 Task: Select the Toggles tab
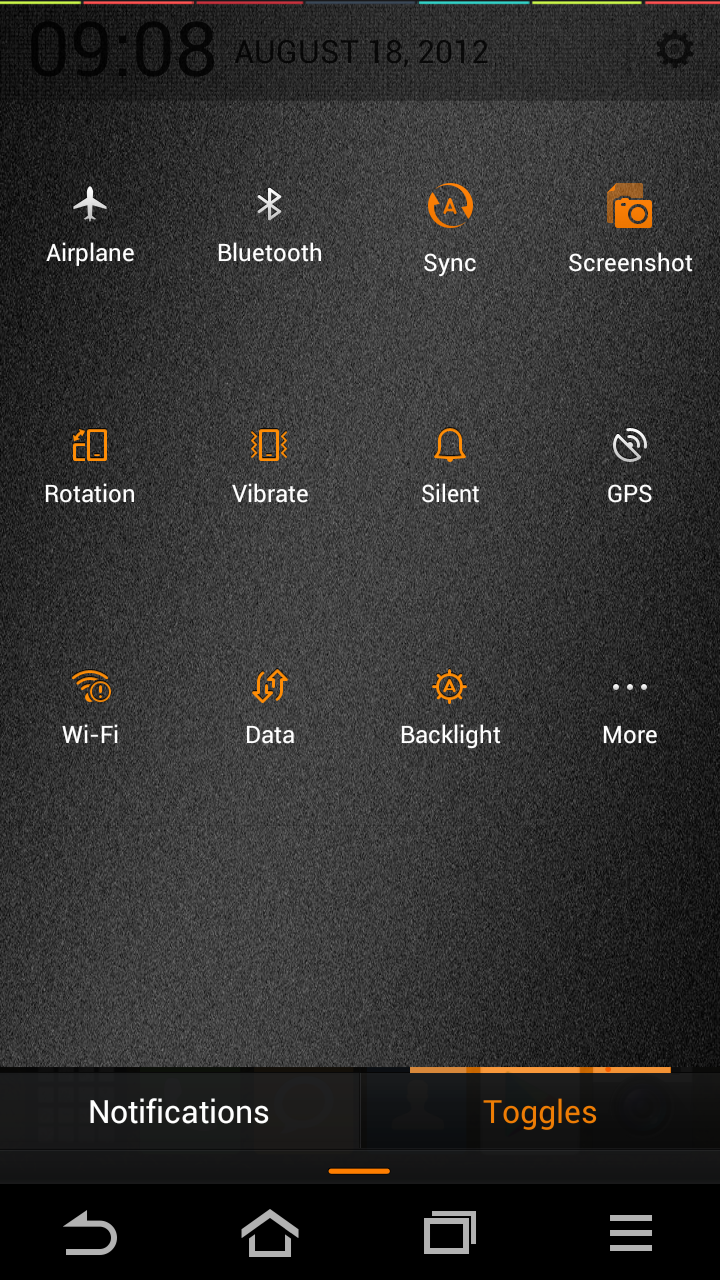[540, 1111]
